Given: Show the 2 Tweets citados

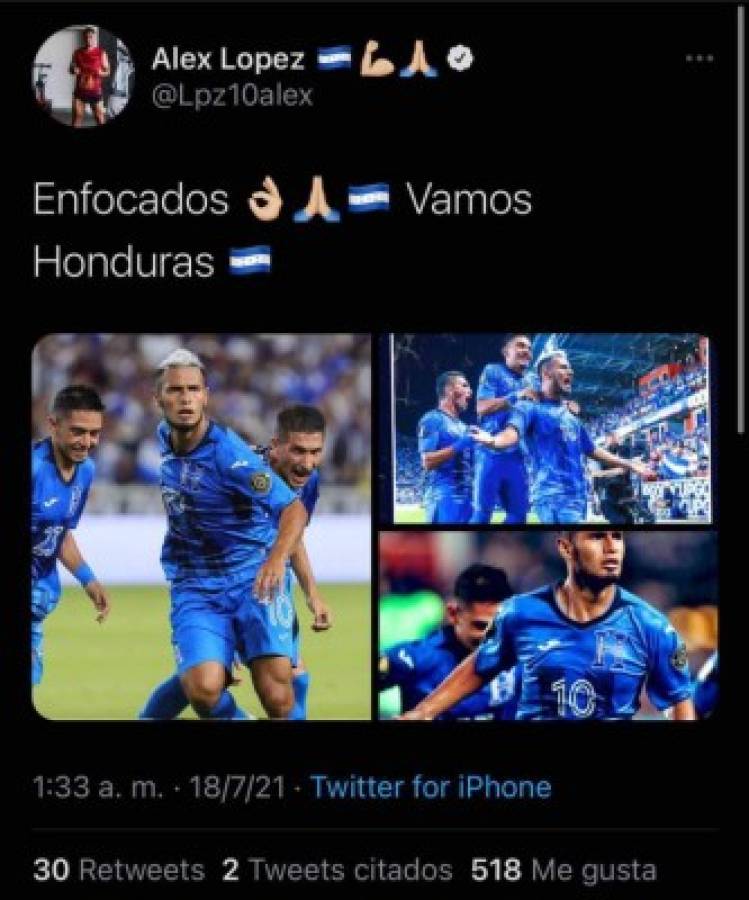Looking at the screenshot, I should point(337,869).
